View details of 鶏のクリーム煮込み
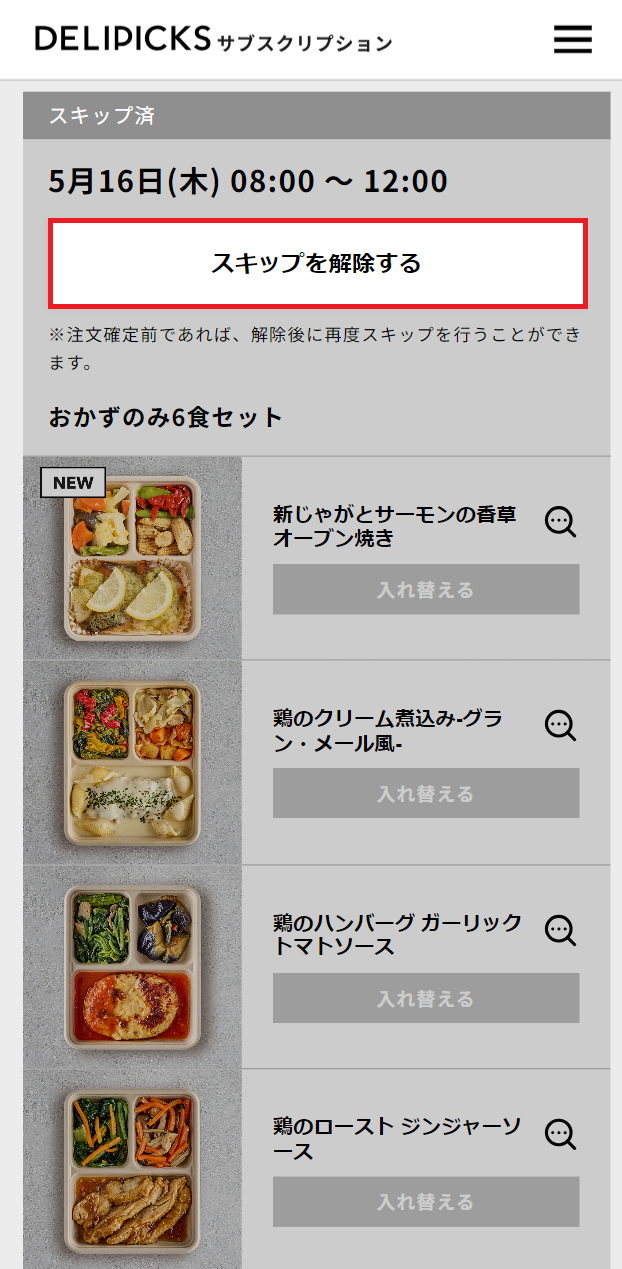 (560, 726)
